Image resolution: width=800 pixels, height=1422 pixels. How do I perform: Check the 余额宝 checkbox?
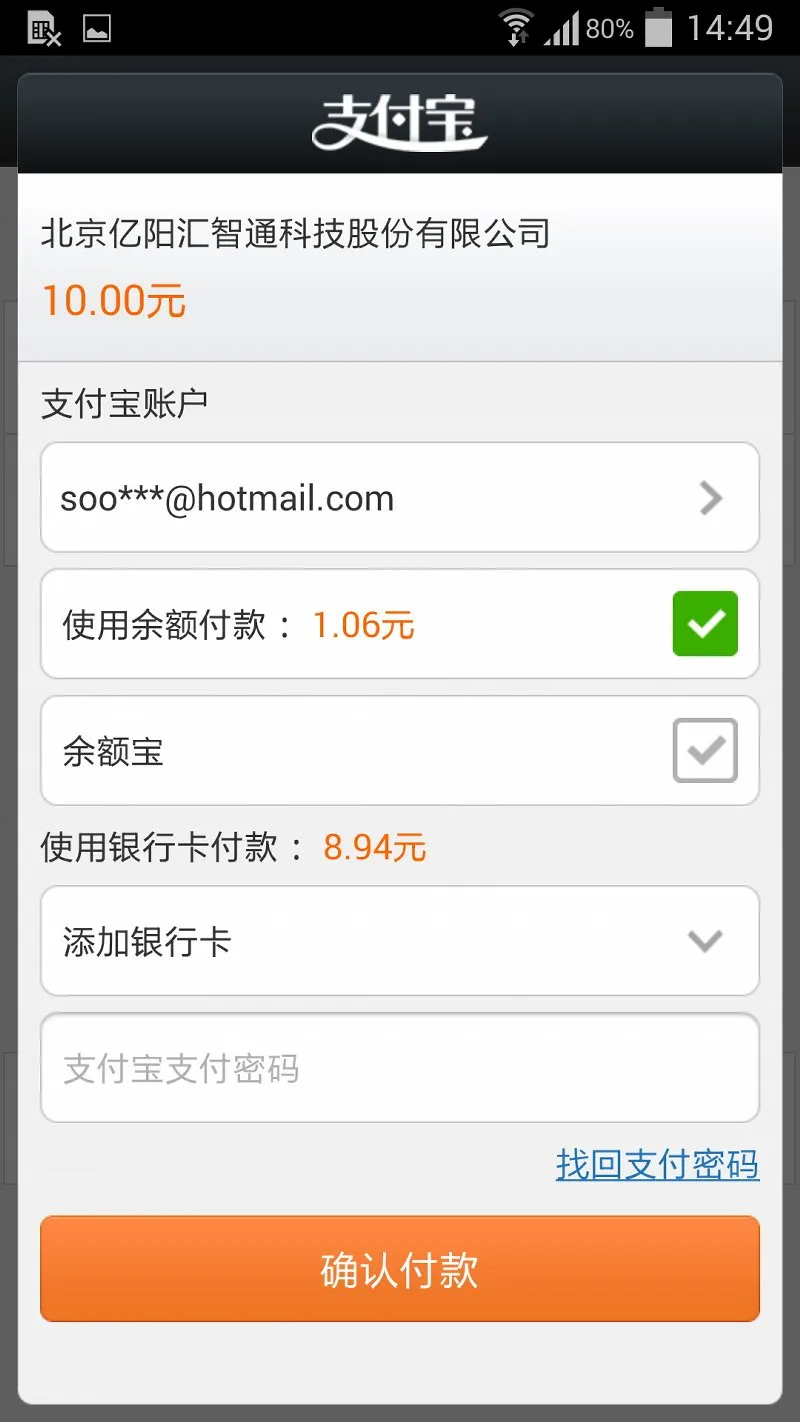tap(705, 750)
